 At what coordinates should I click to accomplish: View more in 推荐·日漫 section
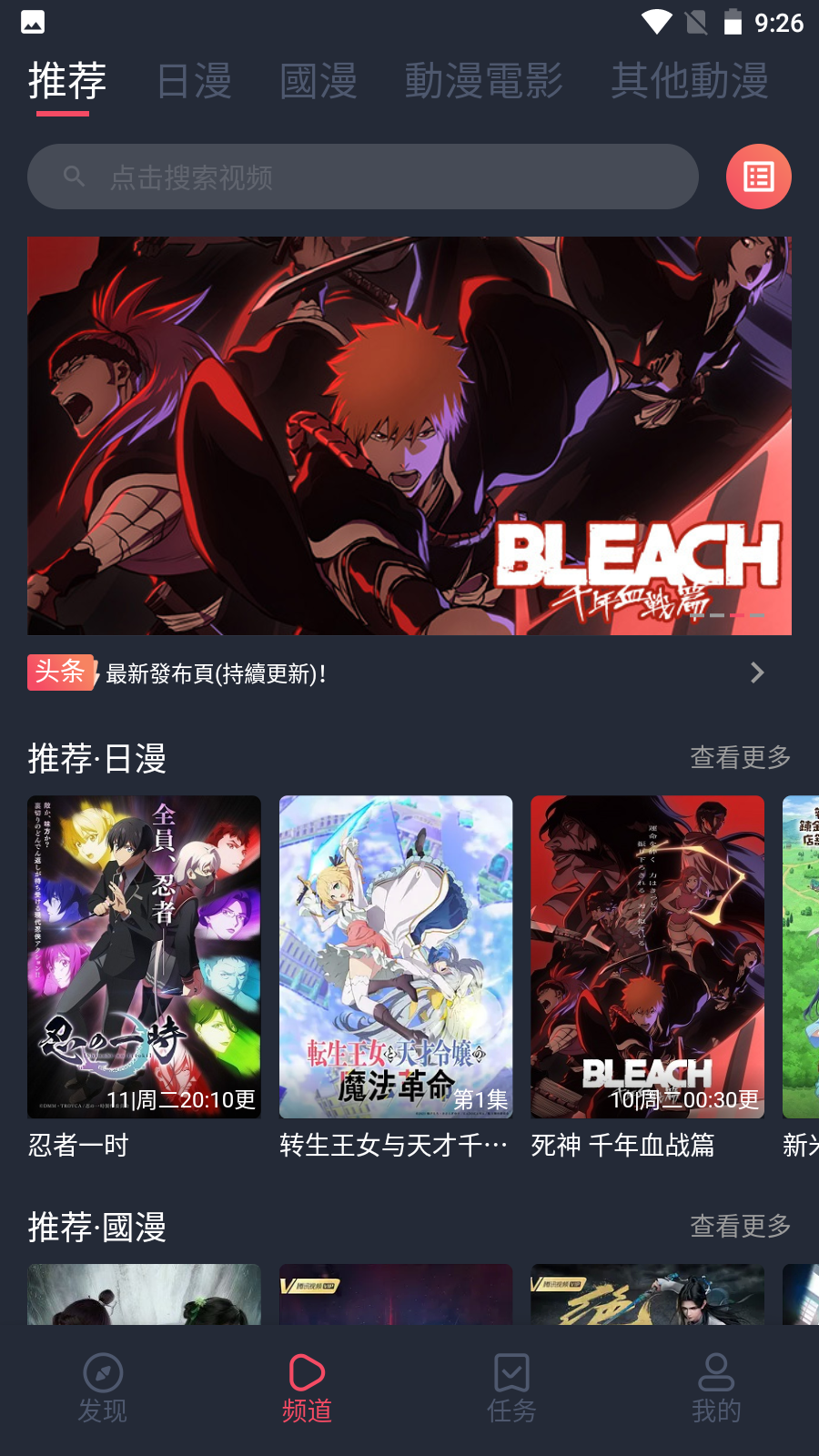(x=740, y=757)
